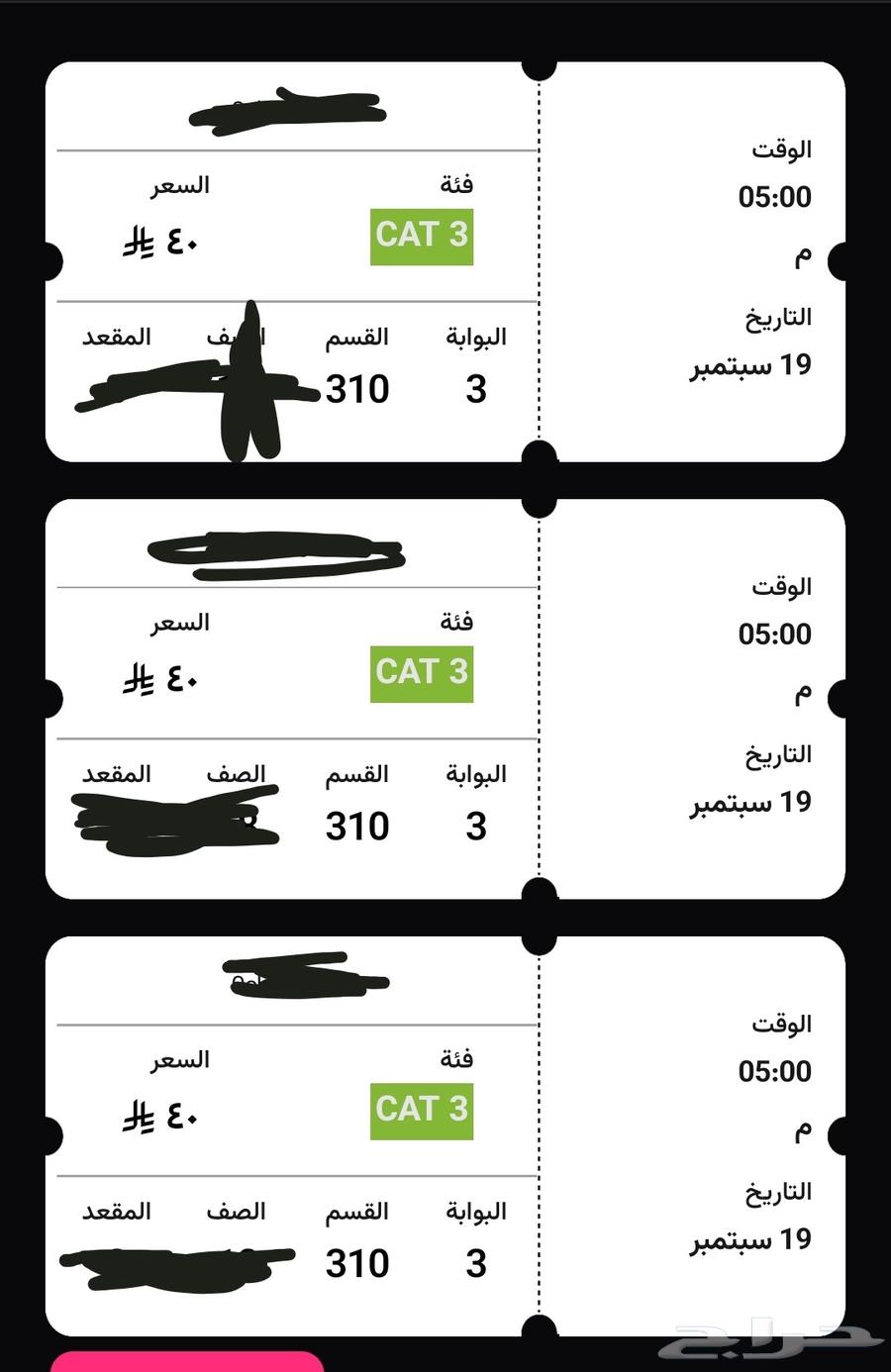
Task: Expand the فئة category label on the middle ticket
Action: click(454, 620)
